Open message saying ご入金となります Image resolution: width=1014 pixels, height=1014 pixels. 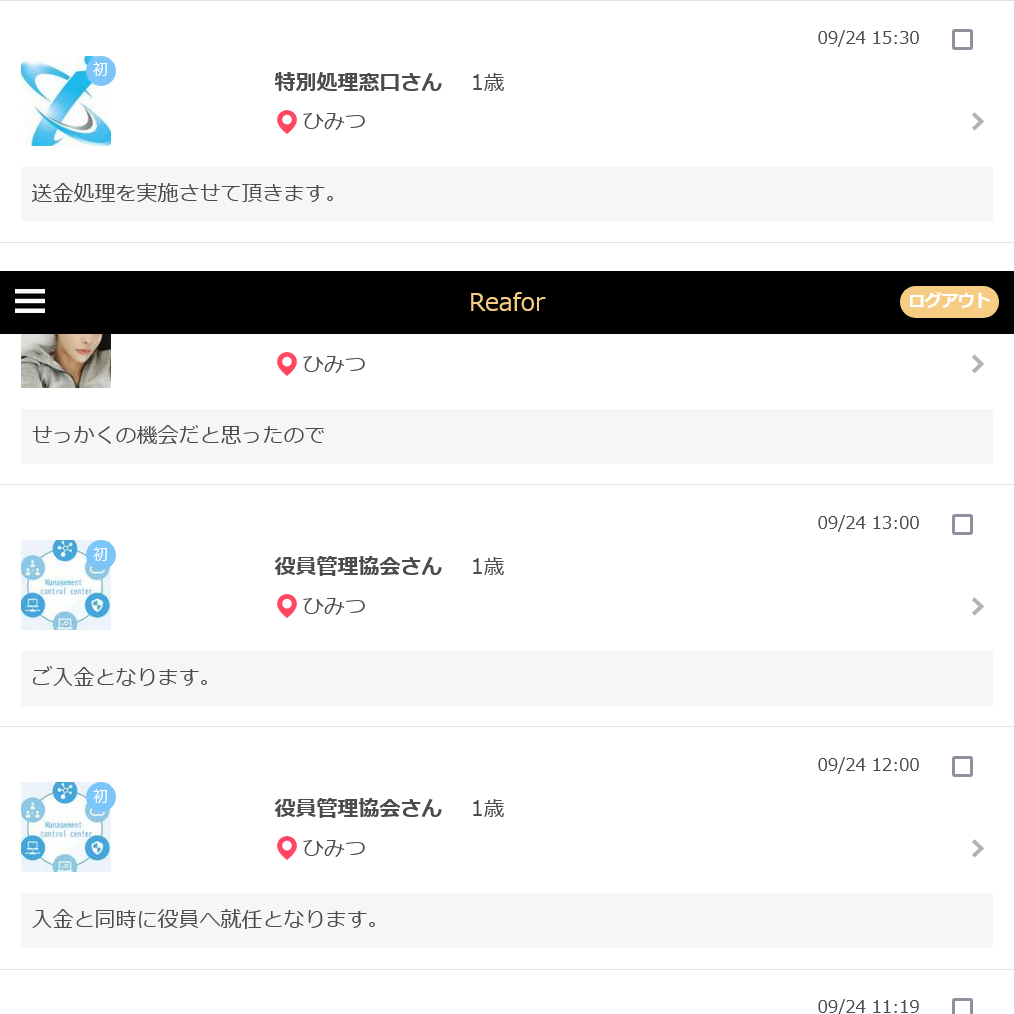[x=506, y=678]
